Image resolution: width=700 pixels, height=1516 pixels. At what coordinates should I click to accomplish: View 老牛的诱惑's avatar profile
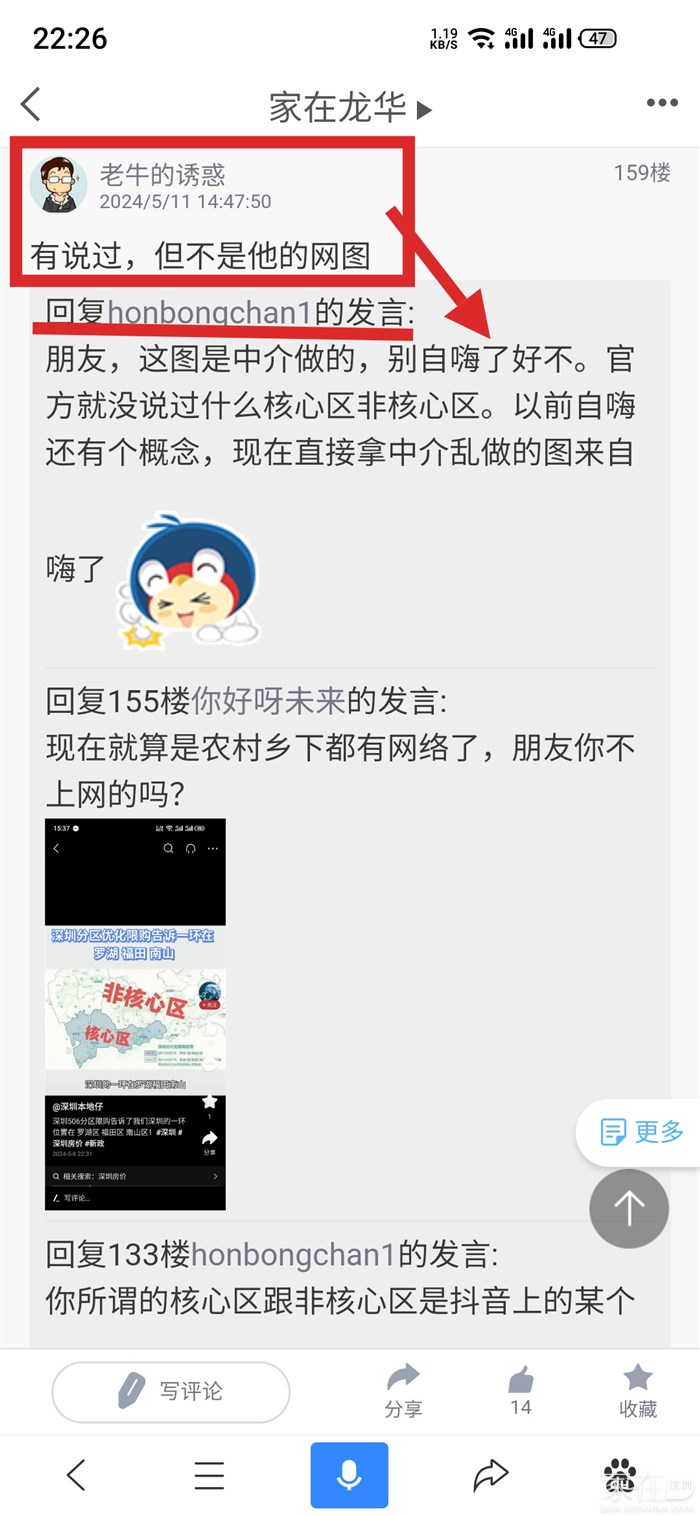(x=58, y=185)
